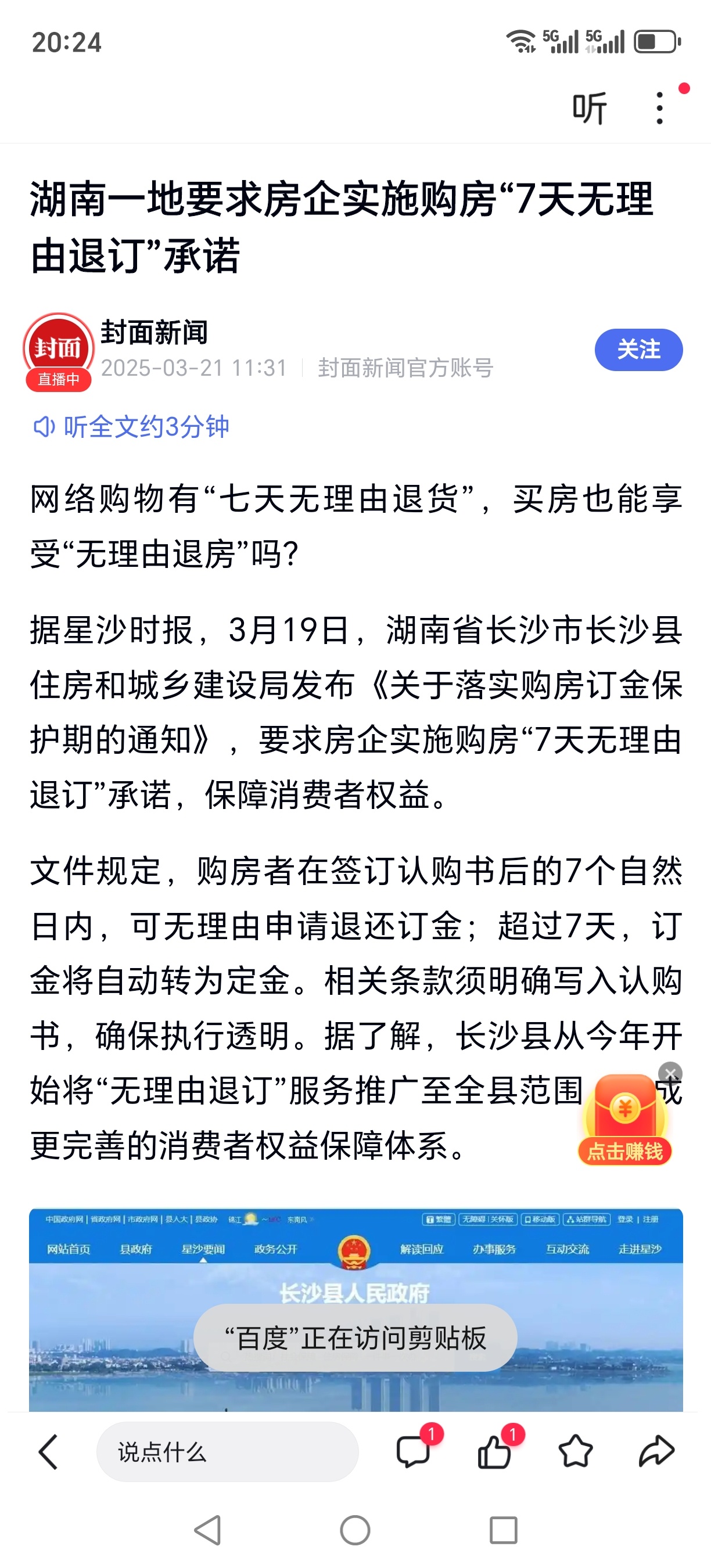Screen dimensions: 711x1568
Task: Open the three-dot overflow menu
Action: click(660, 109)
